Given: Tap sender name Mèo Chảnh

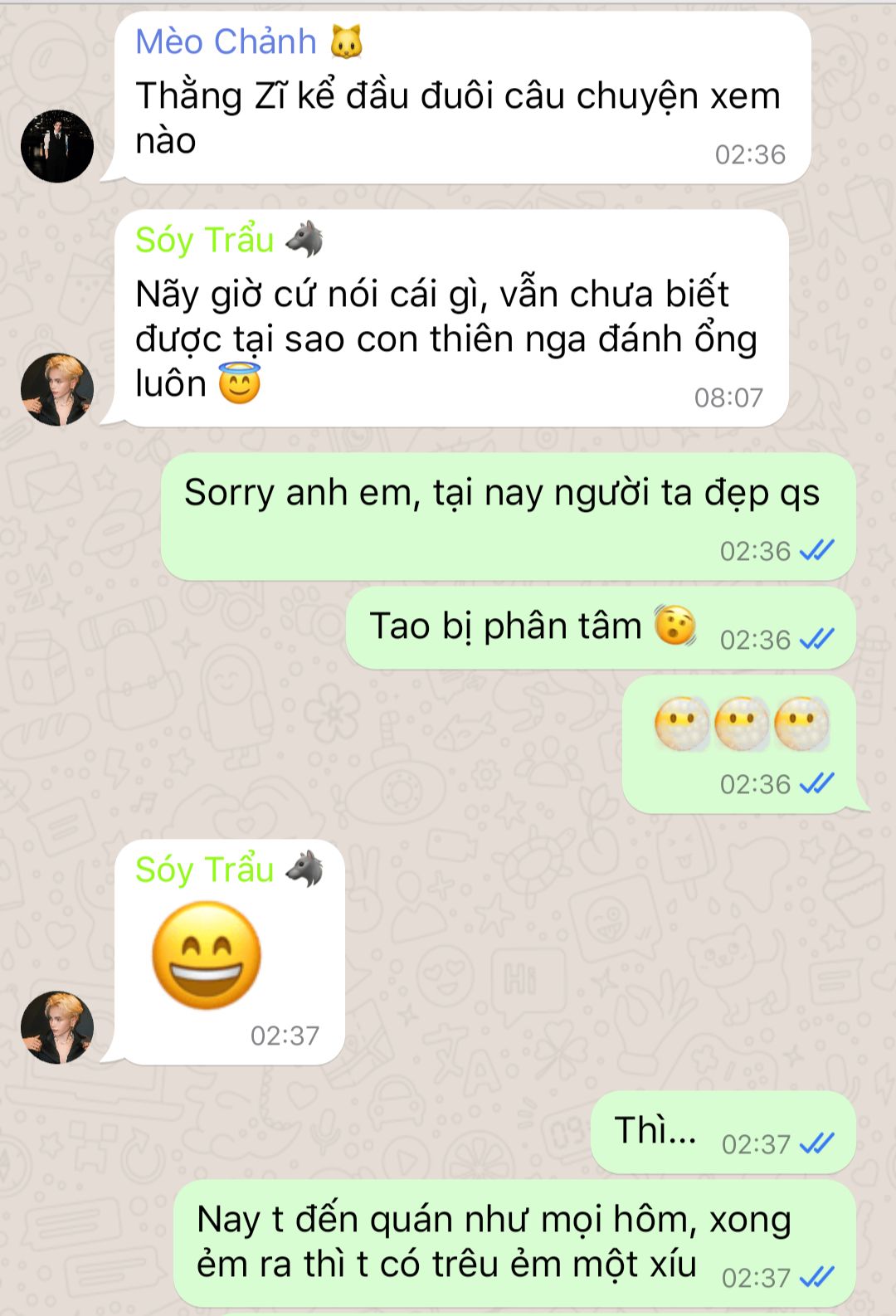Looking at the screenshot, I should coord(226,41).
